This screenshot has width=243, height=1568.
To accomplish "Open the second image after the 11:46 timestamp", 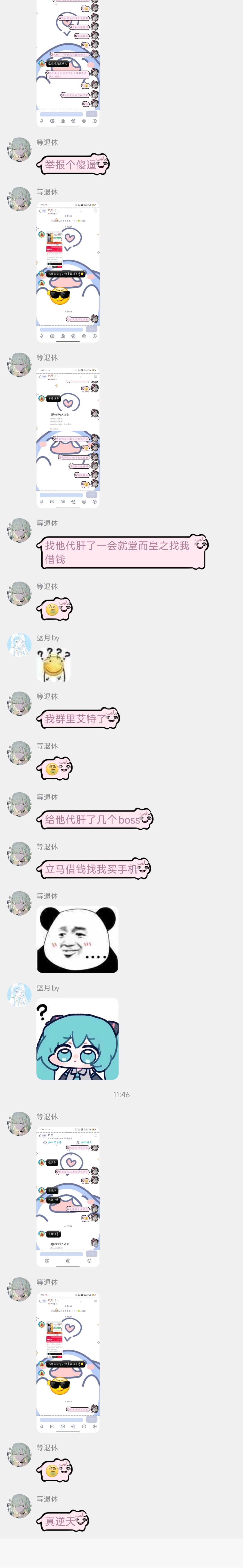I will [x=67, y=1362].
